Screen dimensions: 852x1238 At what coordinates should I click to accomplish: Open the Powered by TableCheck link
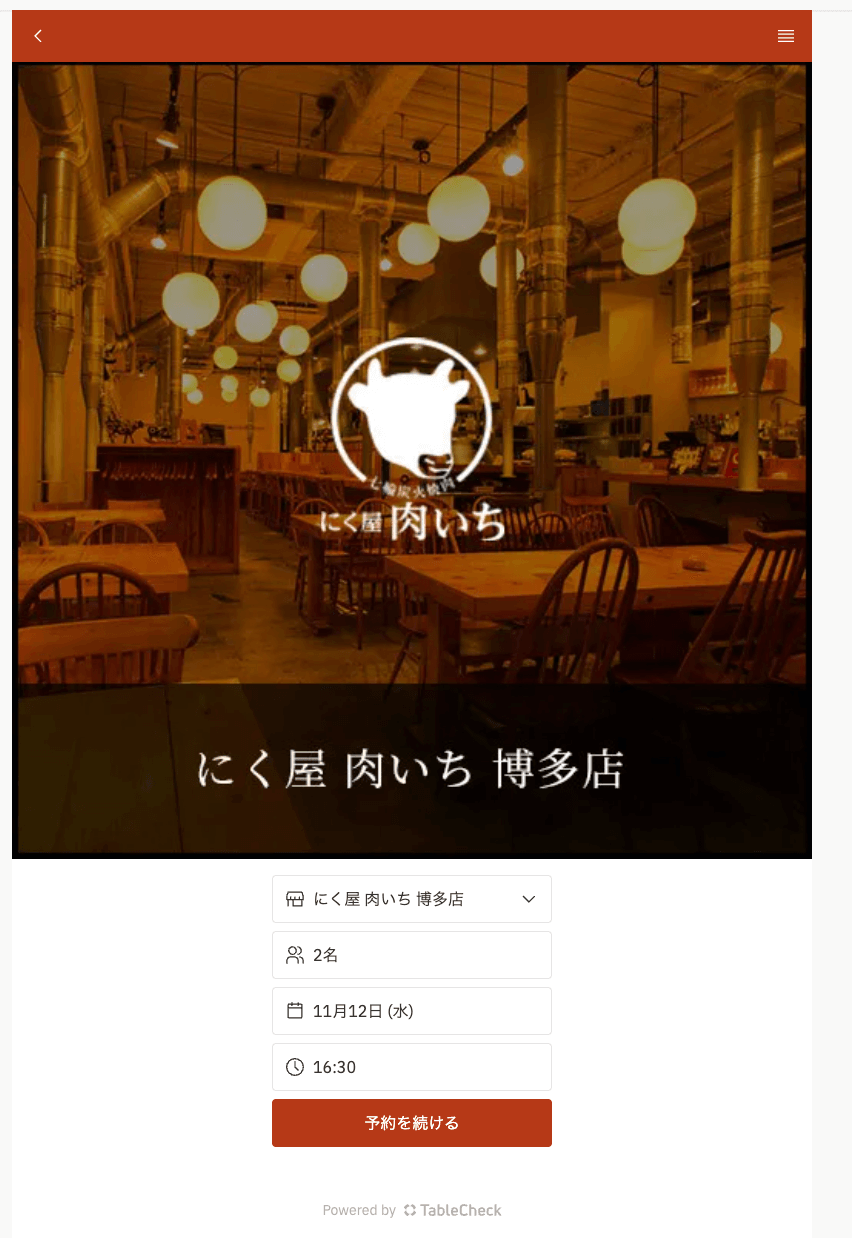tap(412, 1210)
